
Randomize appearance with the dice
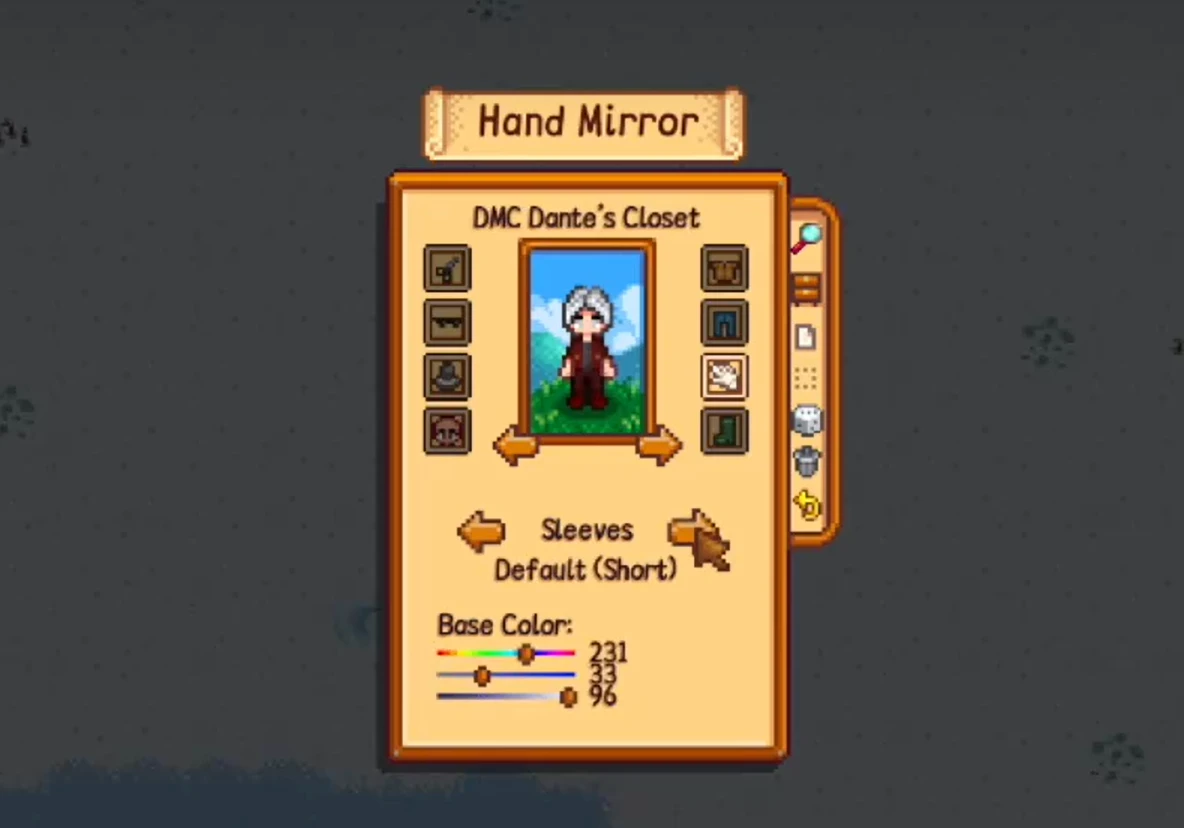click(x=807, y=420)
